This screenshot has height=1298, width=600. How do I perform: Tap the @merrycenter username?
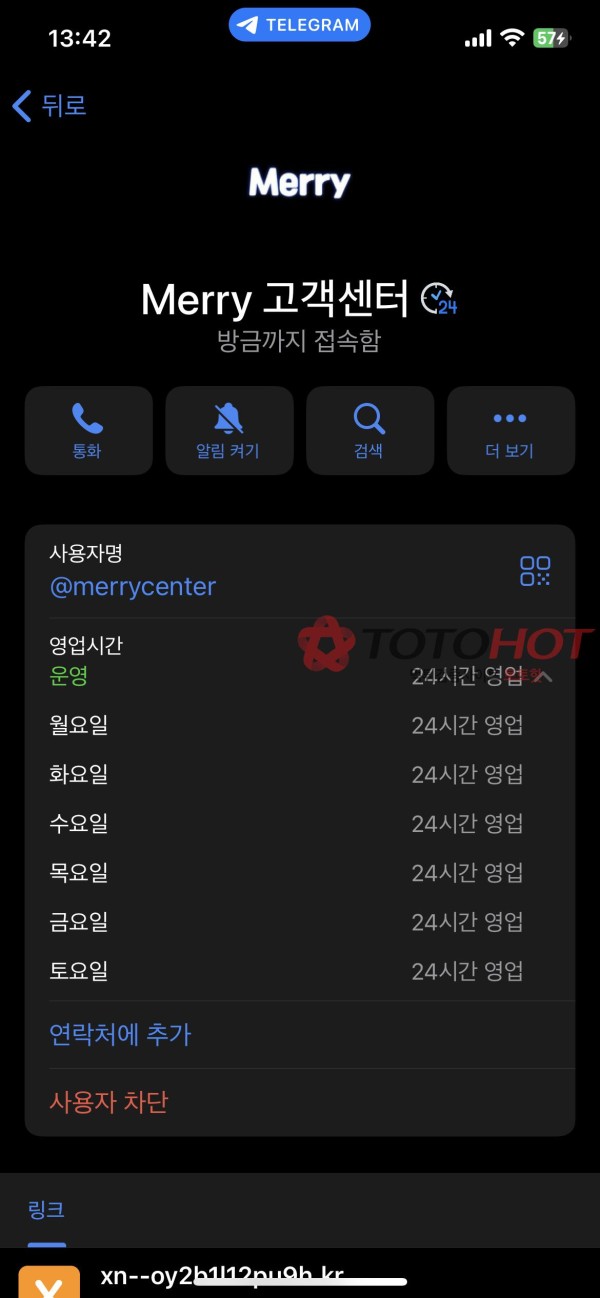[x=133, y=587]
